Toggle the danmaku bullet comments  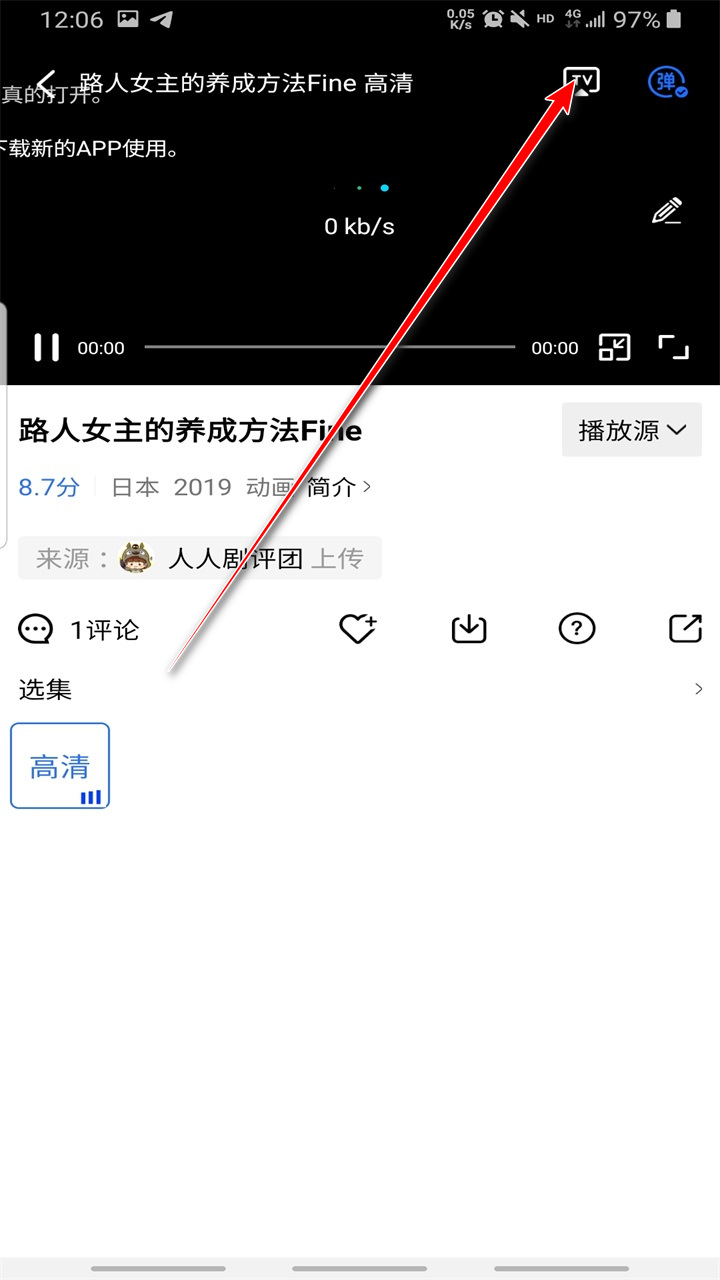[666, 83]
